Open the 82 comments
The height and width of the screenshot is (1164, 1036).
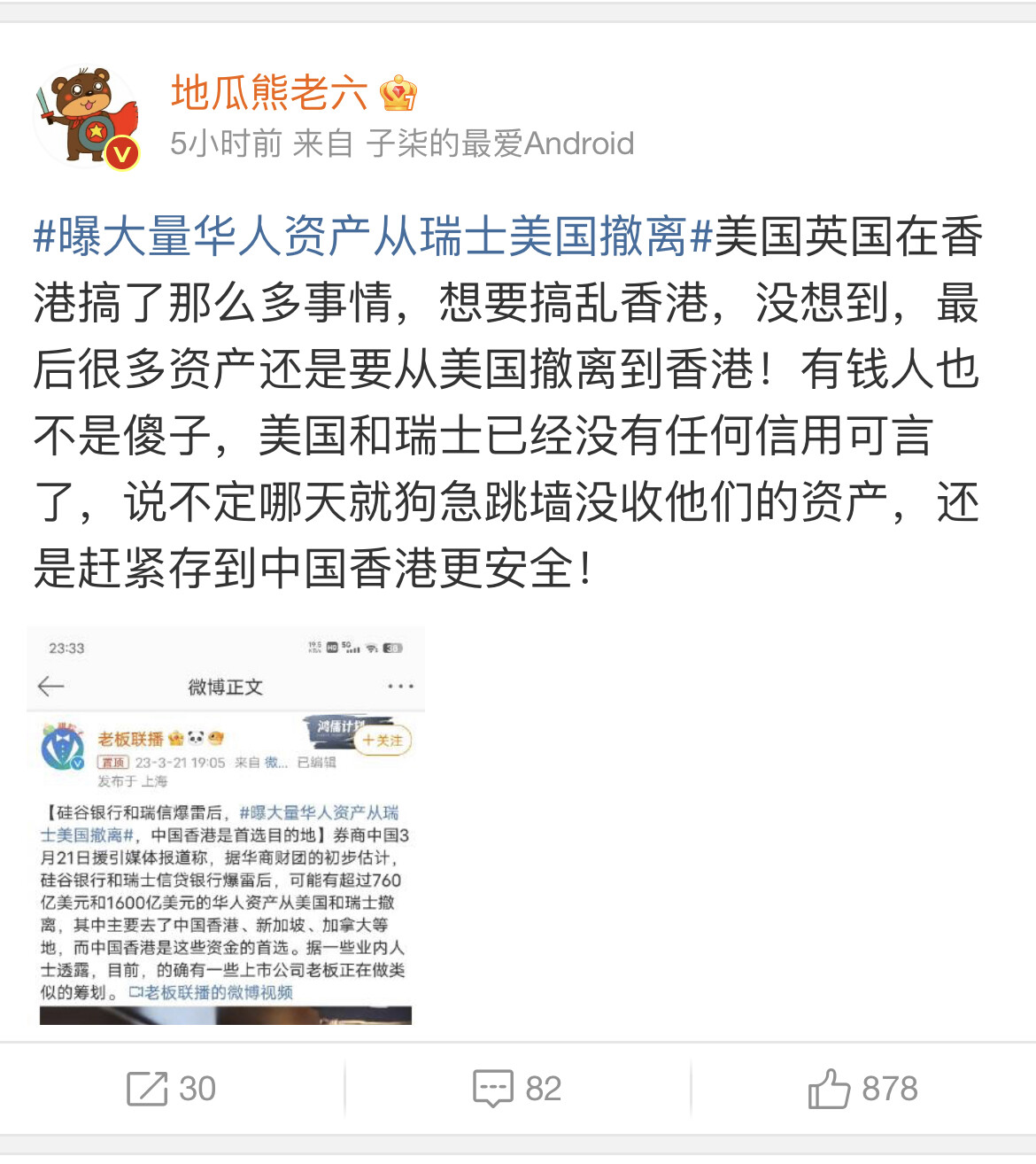point(517,1089)
